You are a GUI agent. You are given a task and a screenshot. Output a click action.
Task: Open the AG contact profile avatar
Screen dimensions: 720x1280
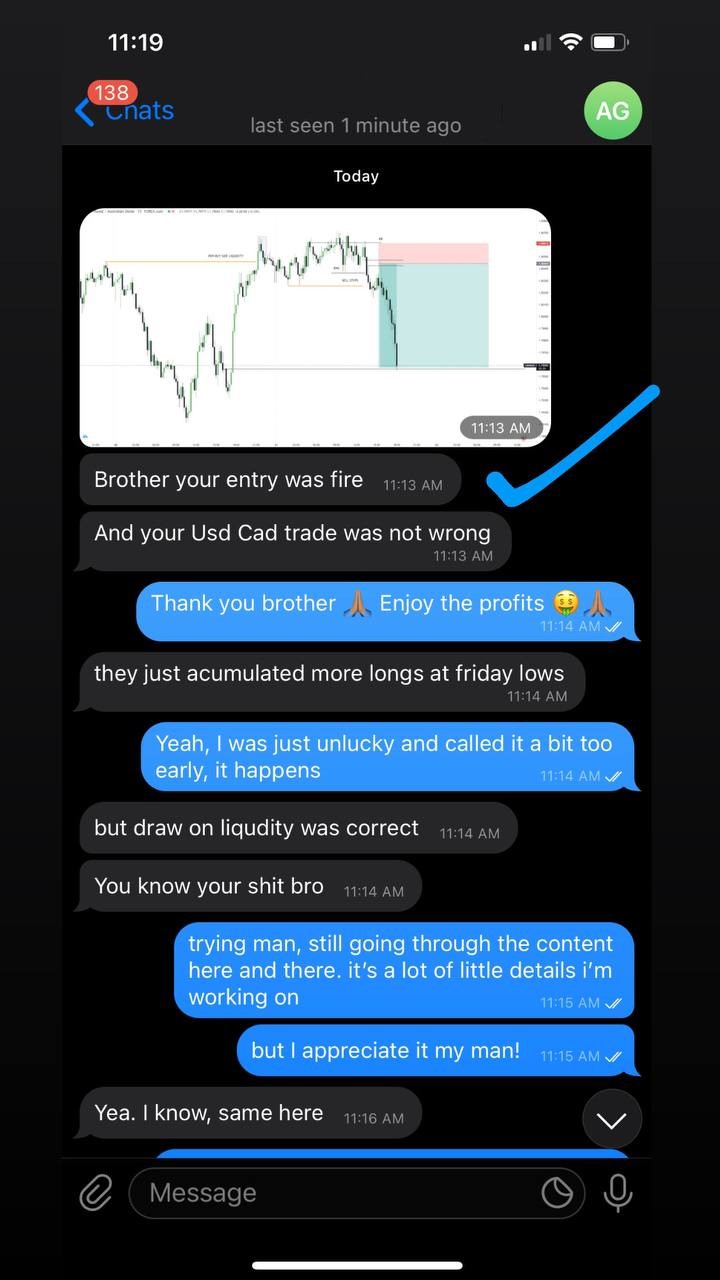pos(612,110)
